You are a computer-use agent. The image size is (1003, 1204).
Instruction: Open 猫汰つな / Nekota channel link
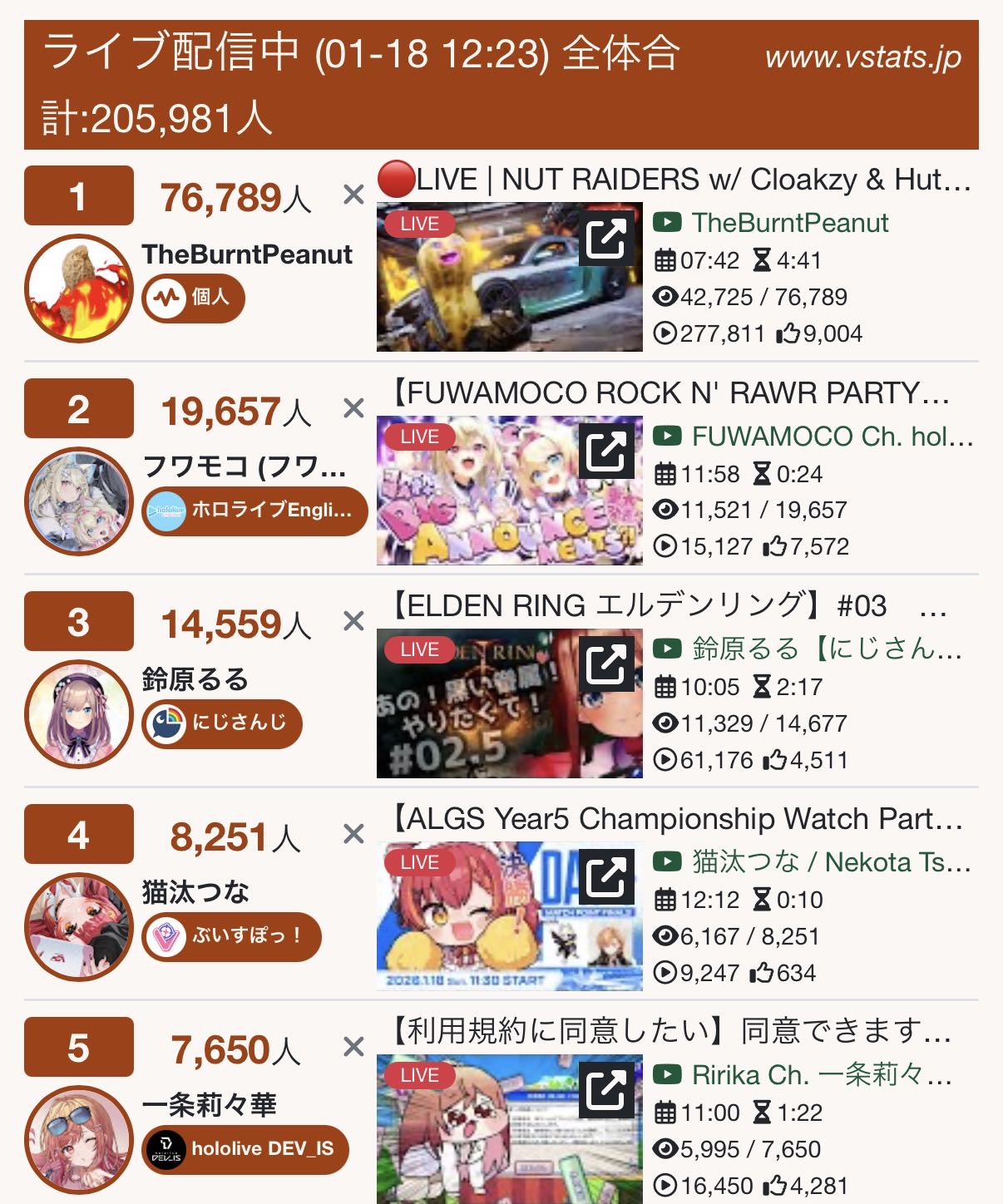(x=831, y=862)
